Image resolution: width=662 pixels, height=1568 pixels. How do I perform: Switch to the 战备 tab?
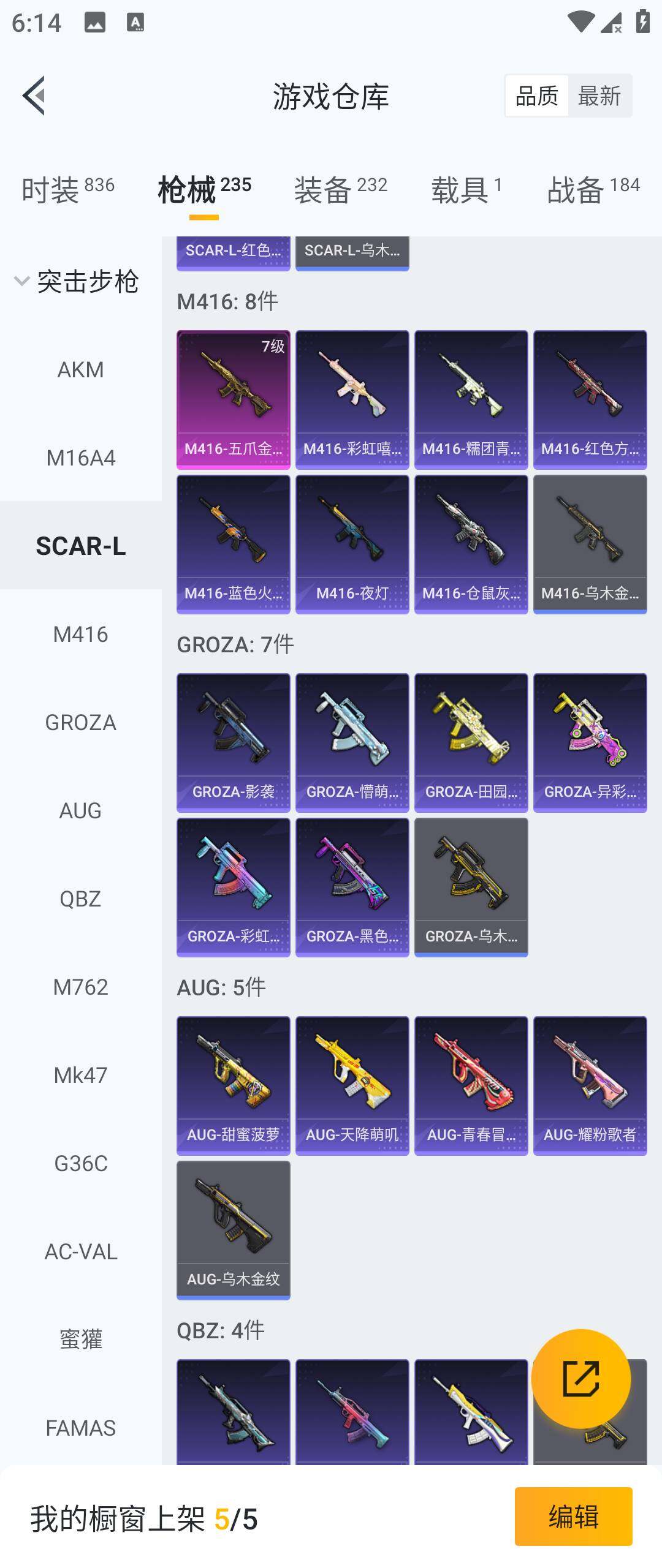(x=593, y=189)
